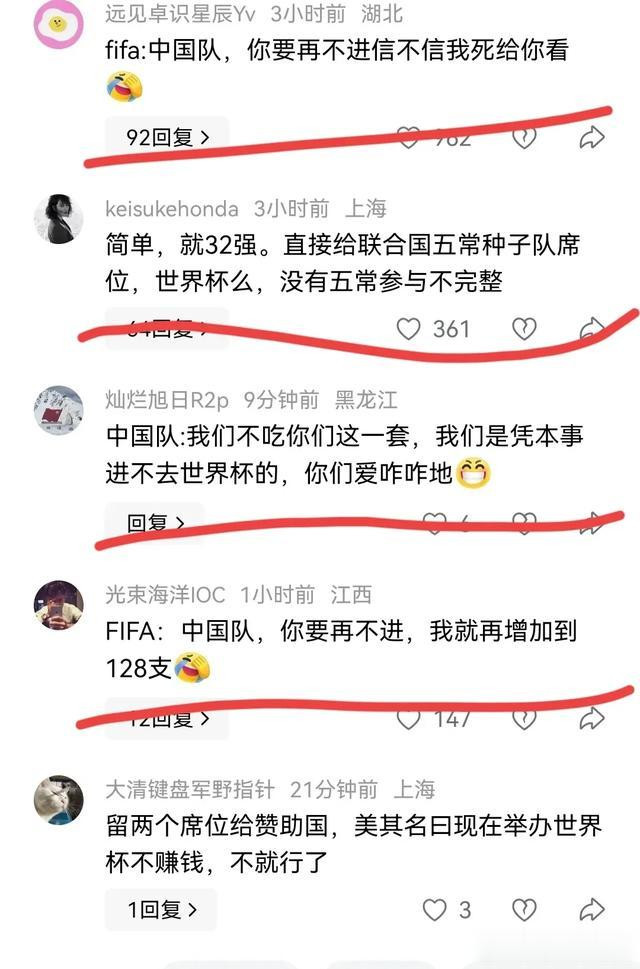Open keisukehonda's profile avatar
This screenshot has width=640, height=969.
[x=59, y=218]
